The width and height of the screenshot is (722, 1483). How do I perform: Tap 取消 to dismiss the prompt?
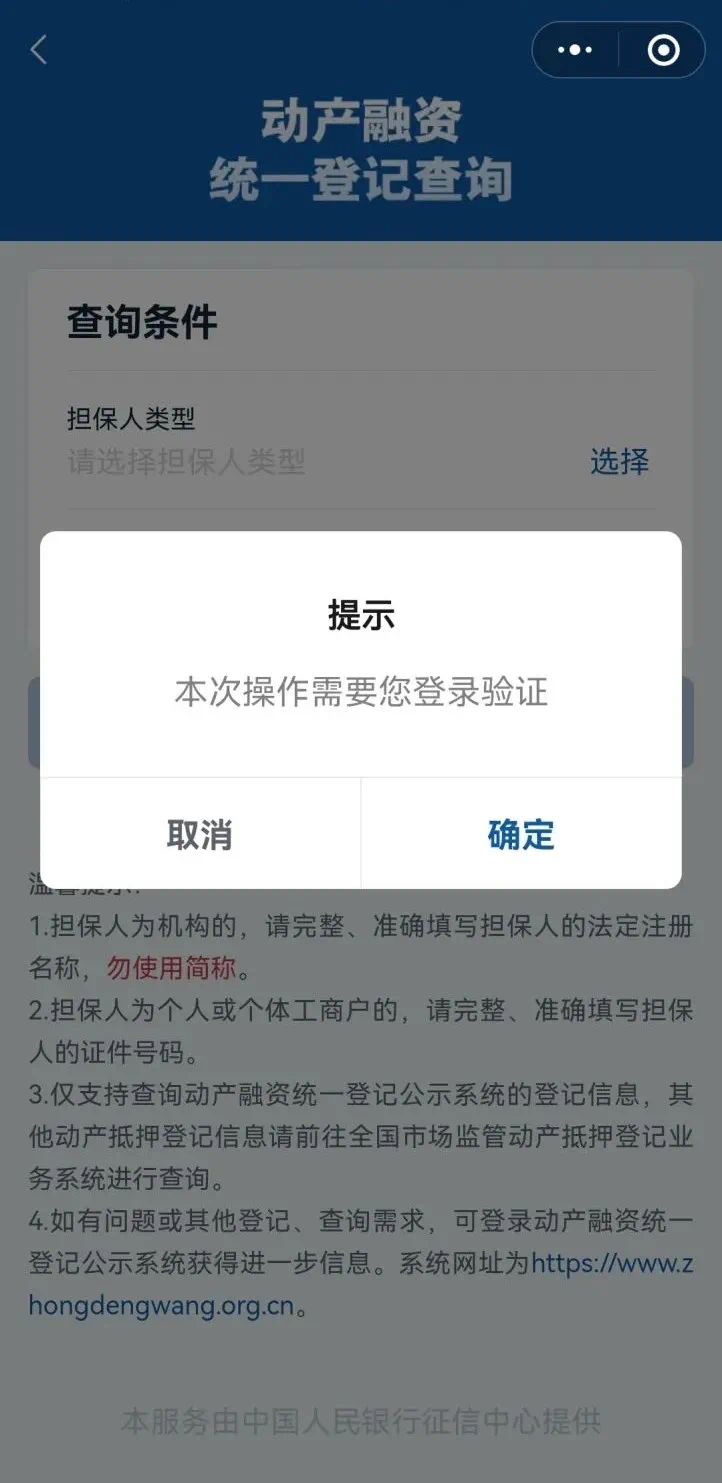pos(200,834)
